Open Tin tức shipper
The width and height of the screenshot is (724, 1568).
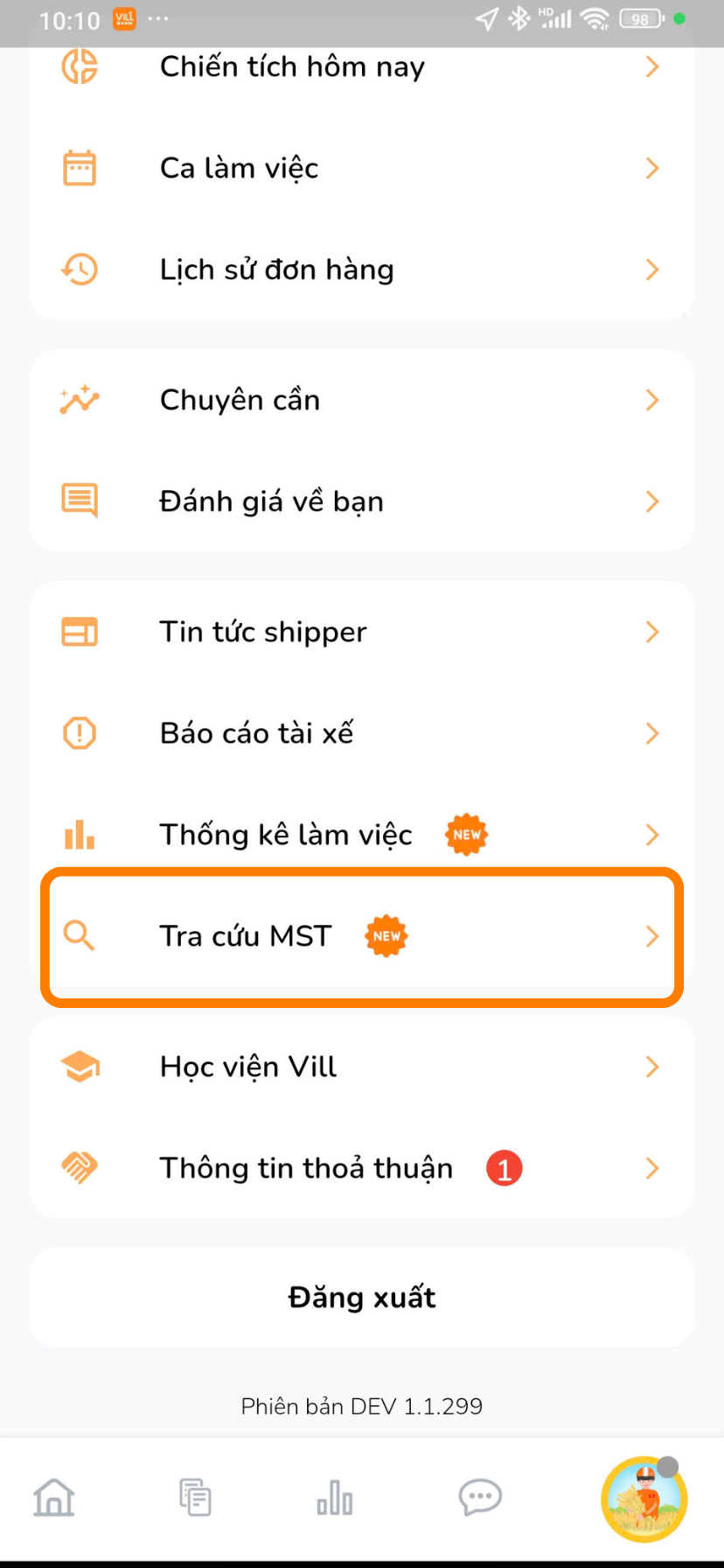[361, 632]
